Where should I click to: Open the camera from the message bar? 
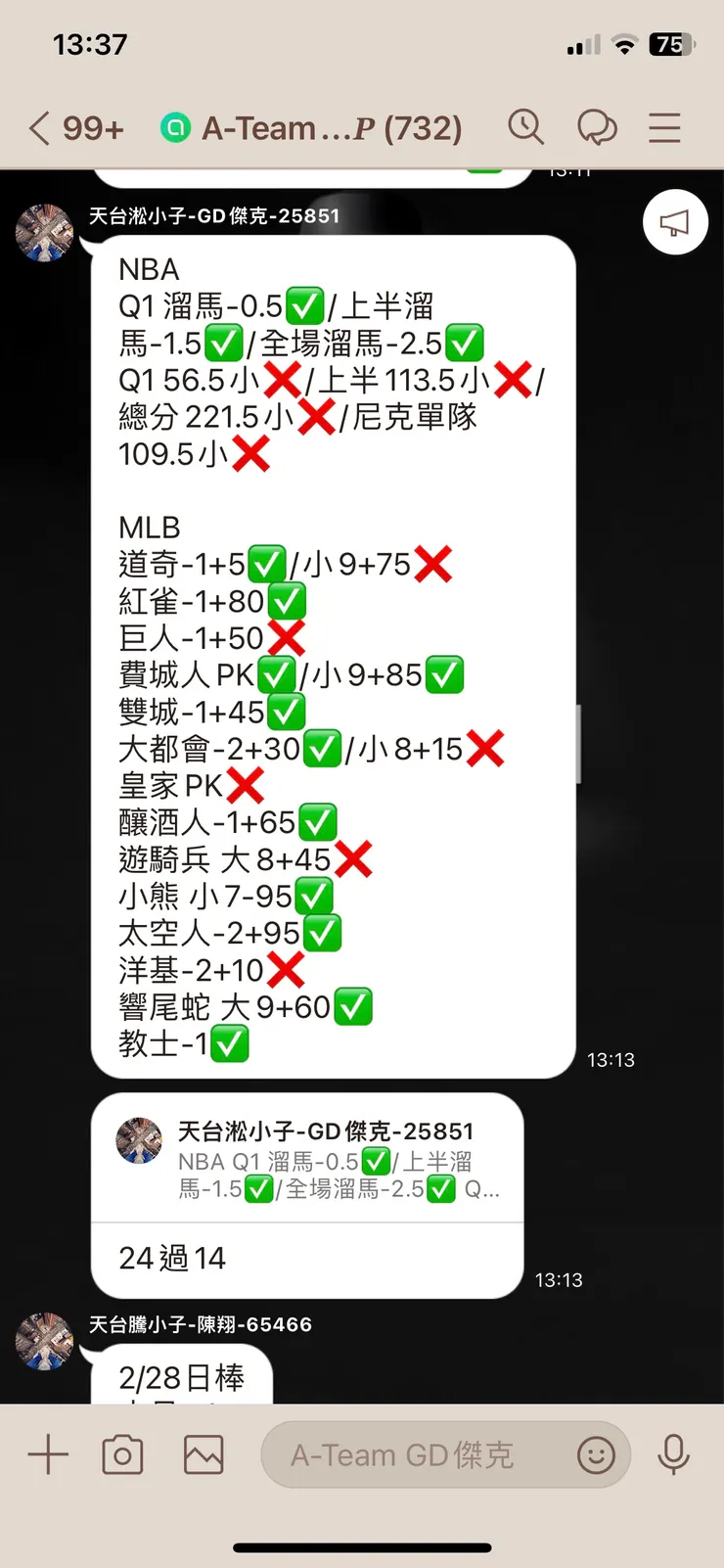[122, 1454]
